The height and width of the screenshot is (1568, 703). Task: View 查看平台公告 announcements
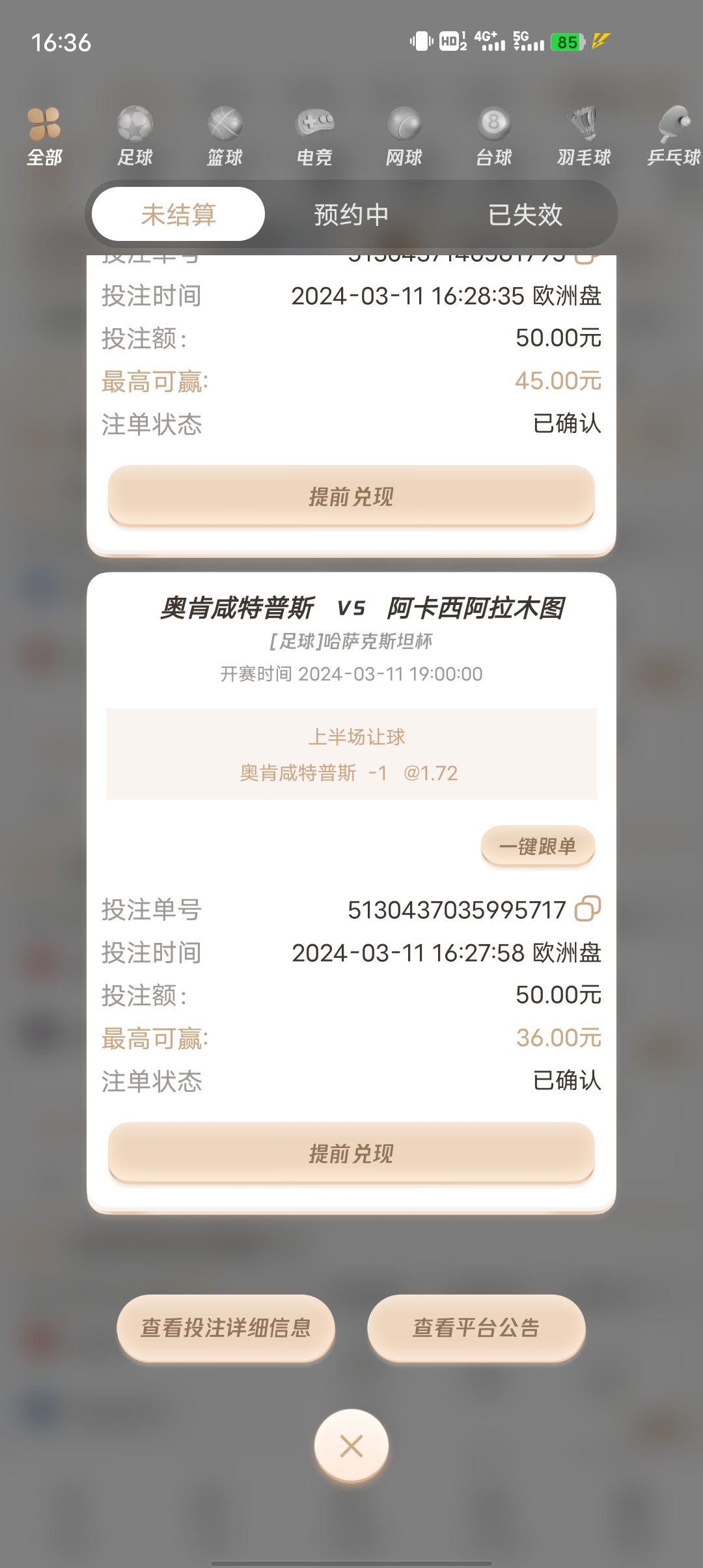[x=476, y=1328]
